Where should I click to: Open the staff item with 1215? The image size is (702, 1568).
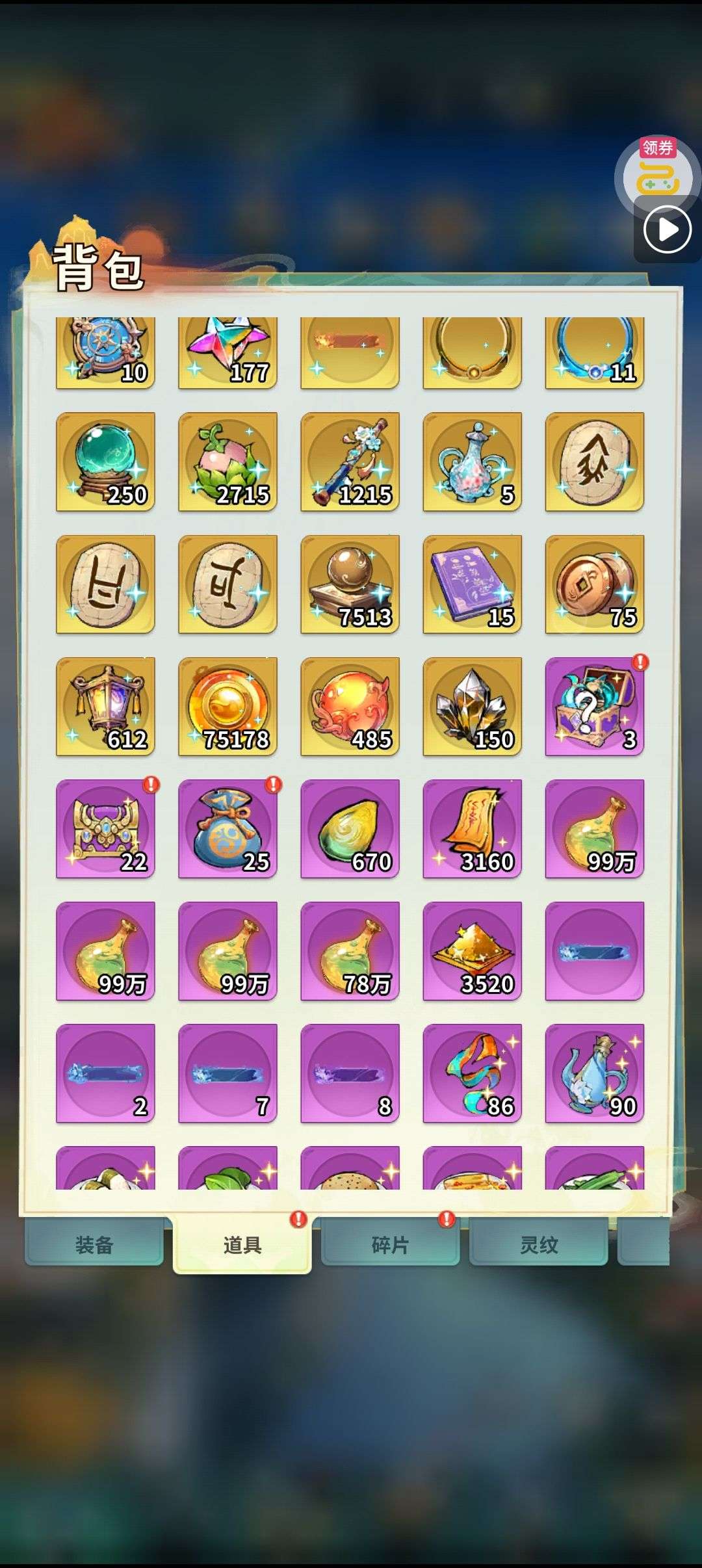point(350,462)
